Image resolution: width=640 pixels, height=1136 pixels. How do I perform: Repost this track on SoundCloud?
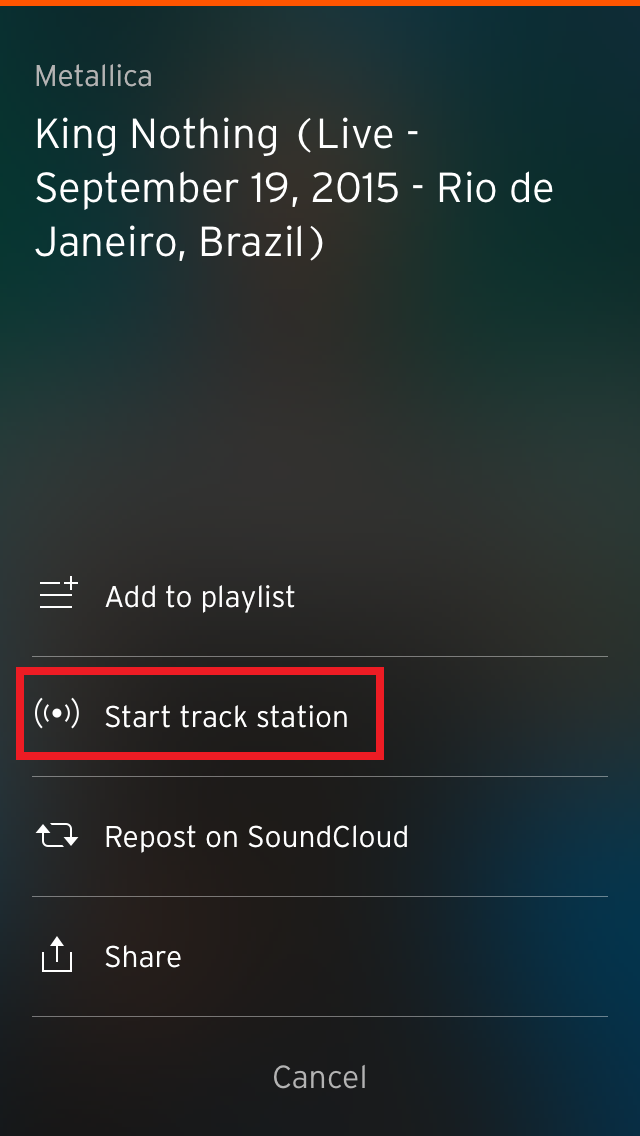coord(320,837)
